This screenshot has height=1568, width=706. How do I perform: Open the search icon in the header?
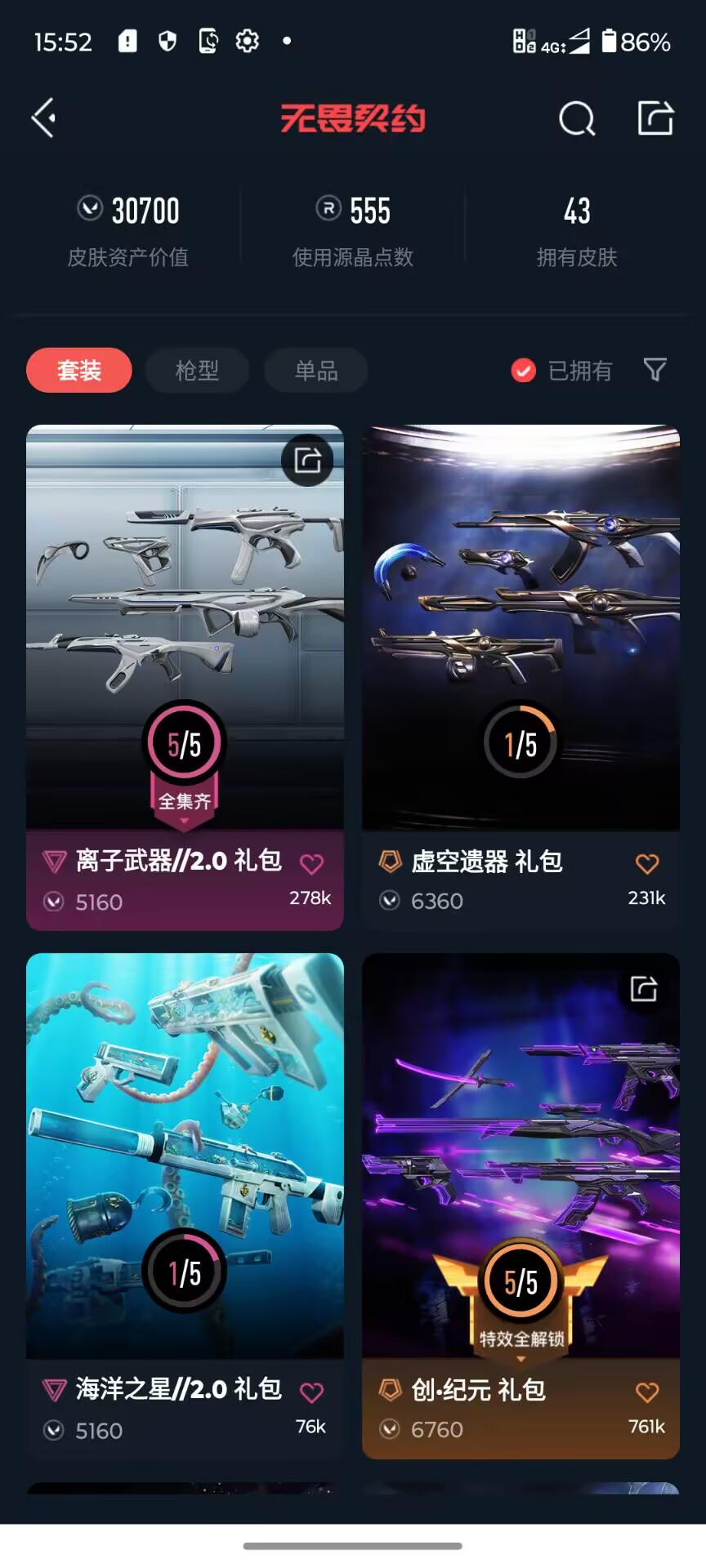pyautogui.click(x=577, y=118)
